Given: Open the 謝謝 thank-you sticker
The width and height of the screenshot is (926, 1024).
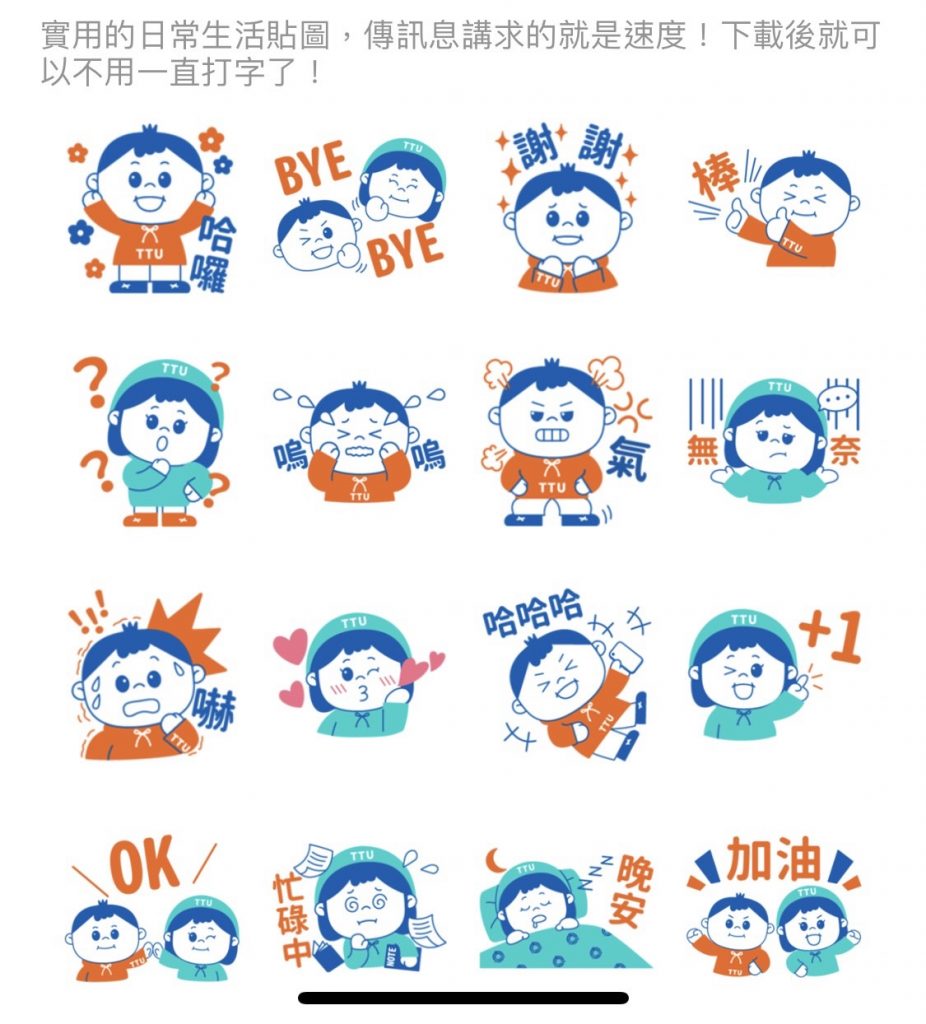Looking at the screenshot, I should coord(566,208).
